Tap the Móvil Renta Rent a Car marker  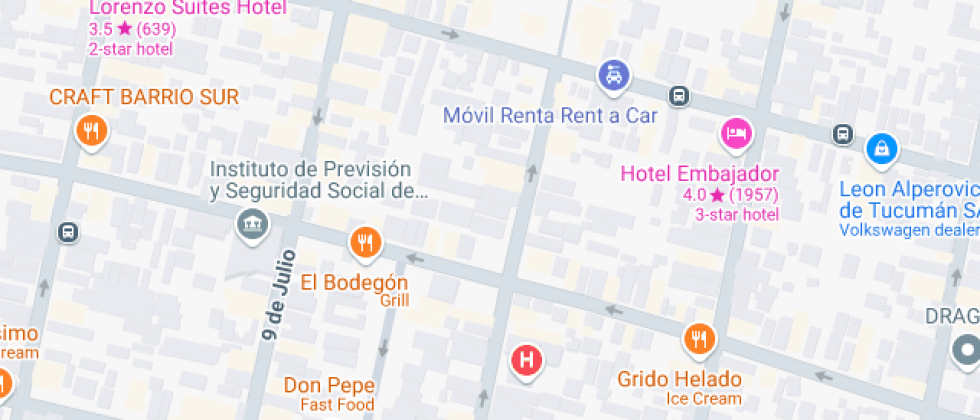click(613, 73)
